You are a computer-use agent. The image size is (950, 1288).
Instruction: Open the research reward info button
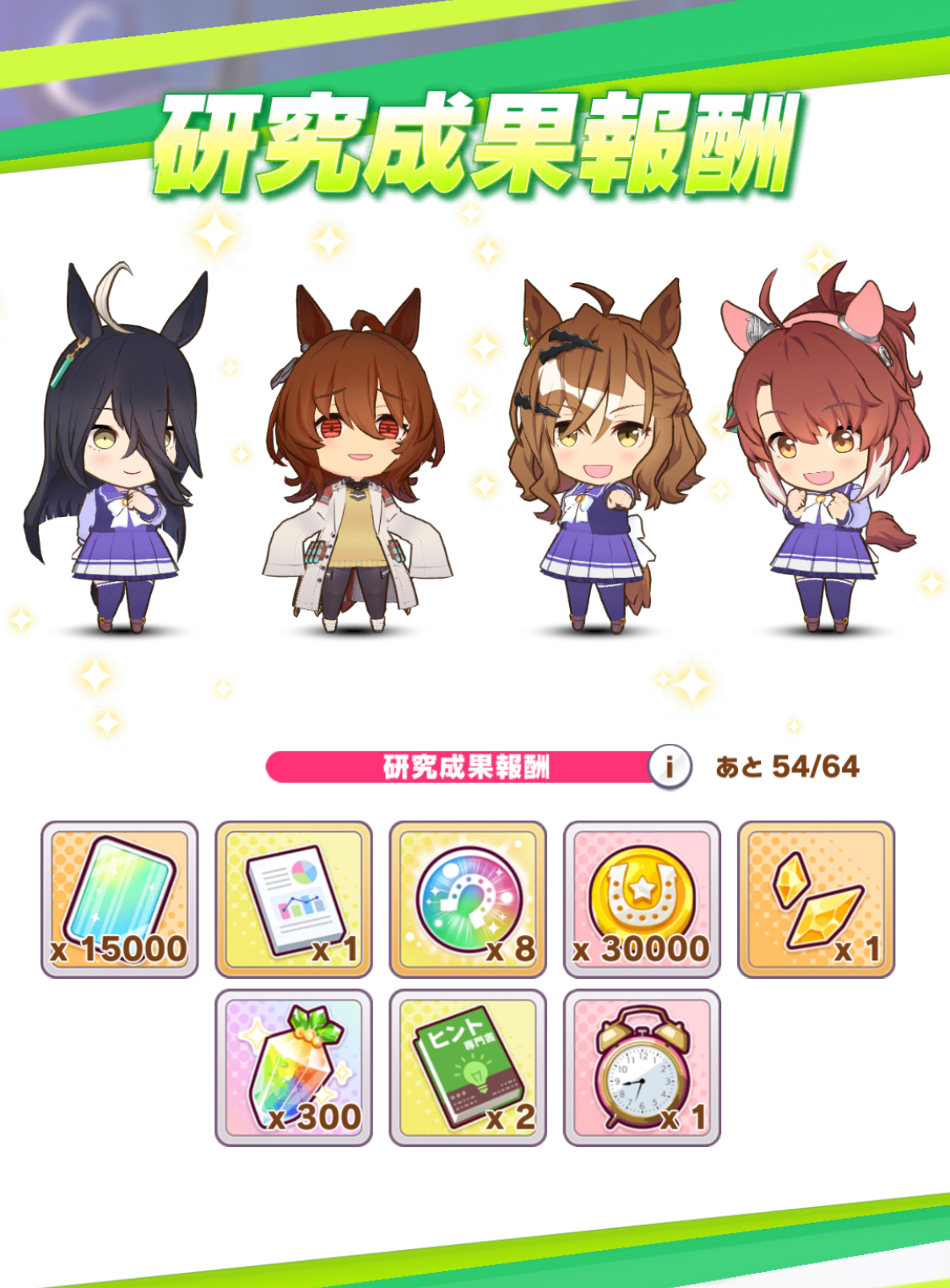670,767
